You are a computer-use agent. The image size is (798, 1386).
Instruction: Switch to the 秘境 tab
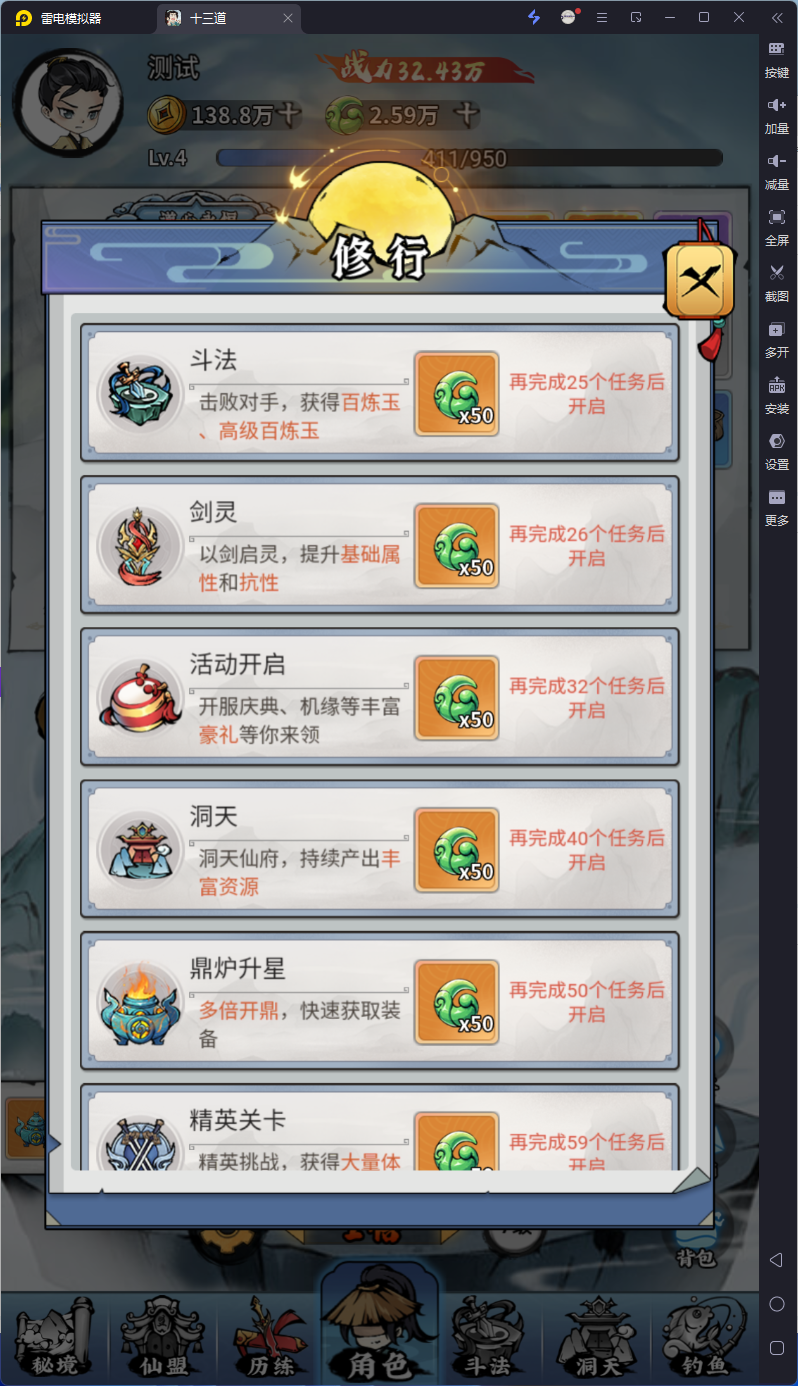[55, 1337]
